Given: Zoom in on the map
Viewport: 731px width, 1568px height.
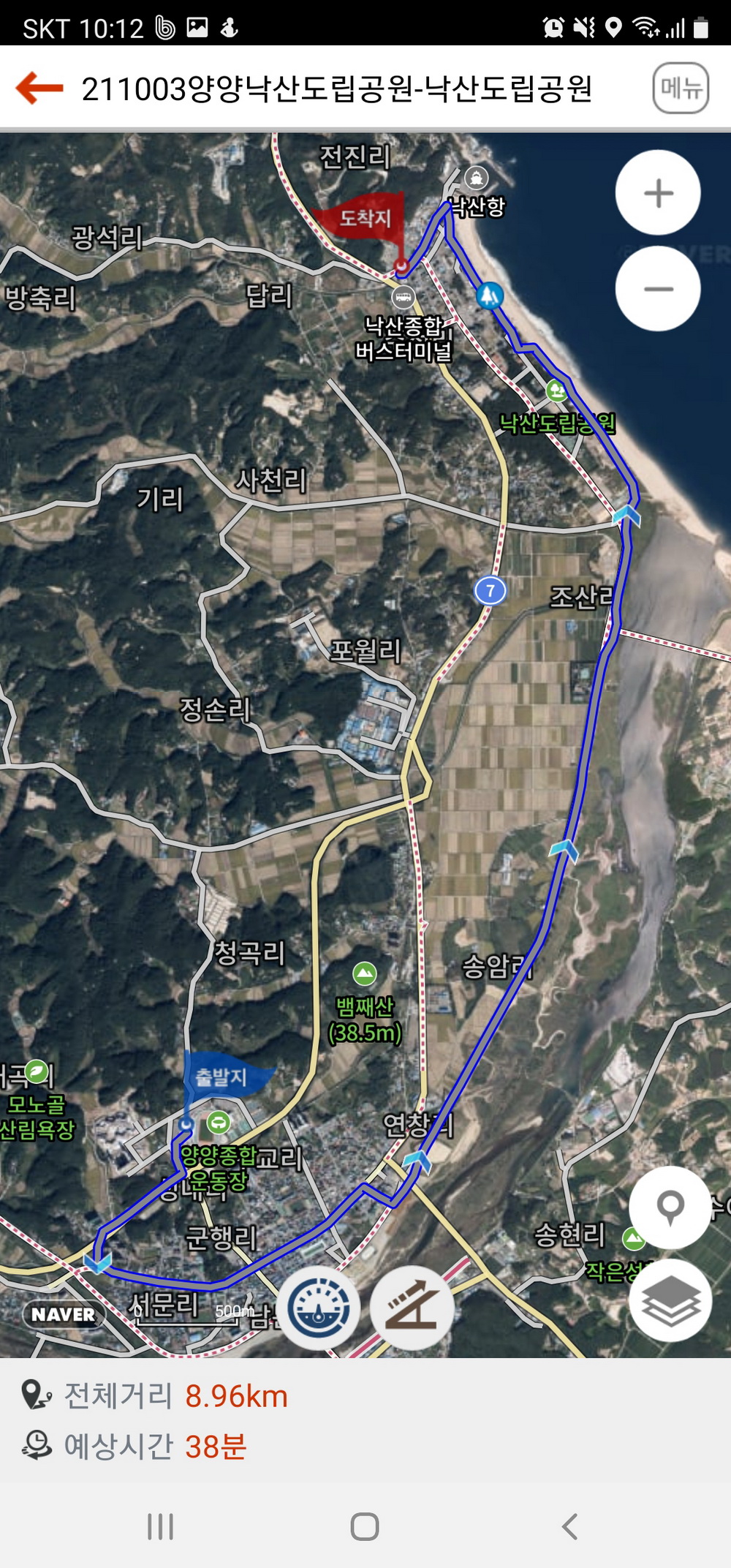Looking at the screenshot, I should (658, 193).
